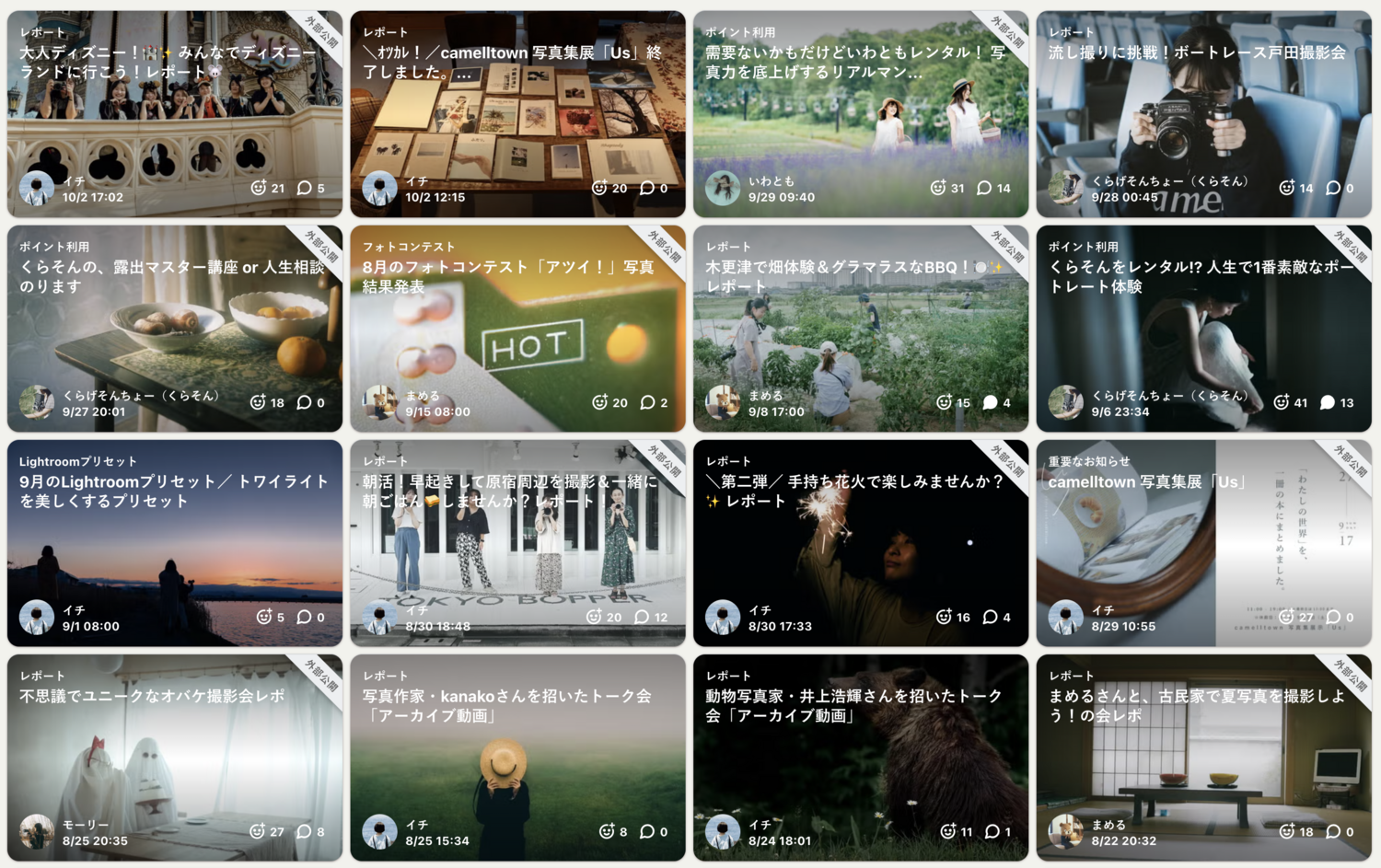Open 重要なお知らせ camelltown 写真集展 card
1381x868 pixels.
(1203, 543)
